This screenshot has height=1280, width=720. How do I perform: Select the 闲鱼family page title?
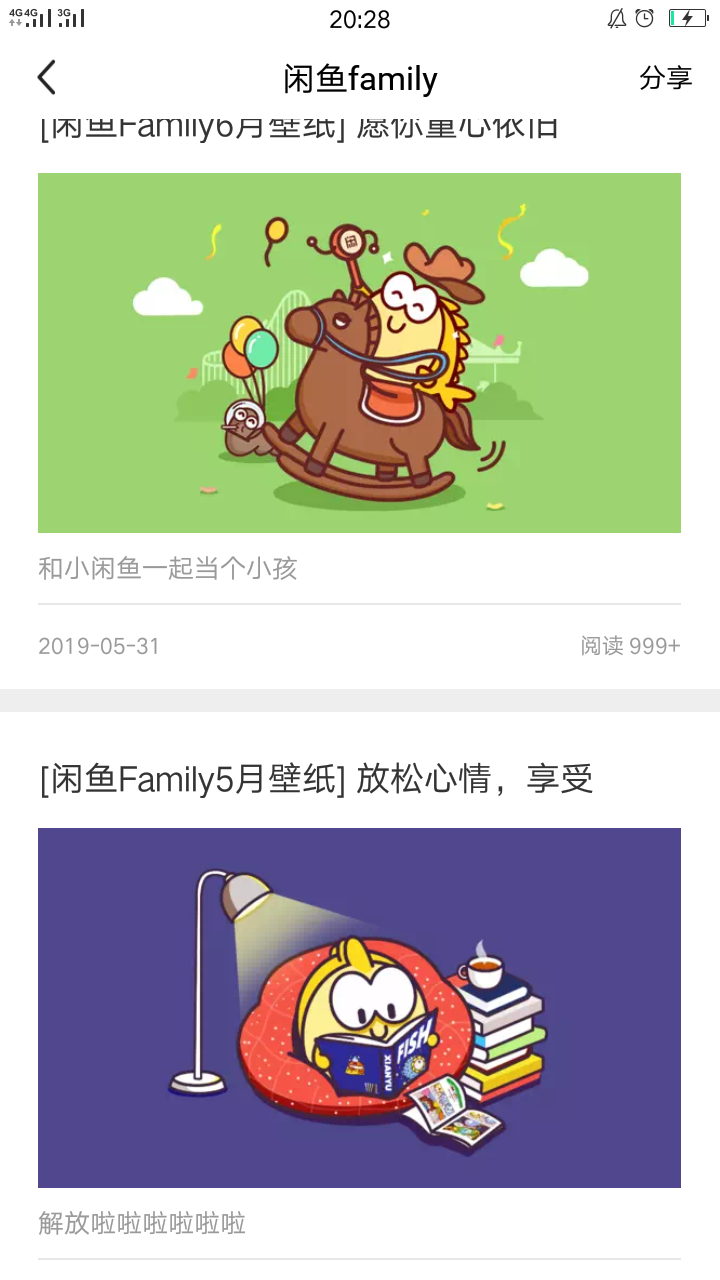coord(360,79)
